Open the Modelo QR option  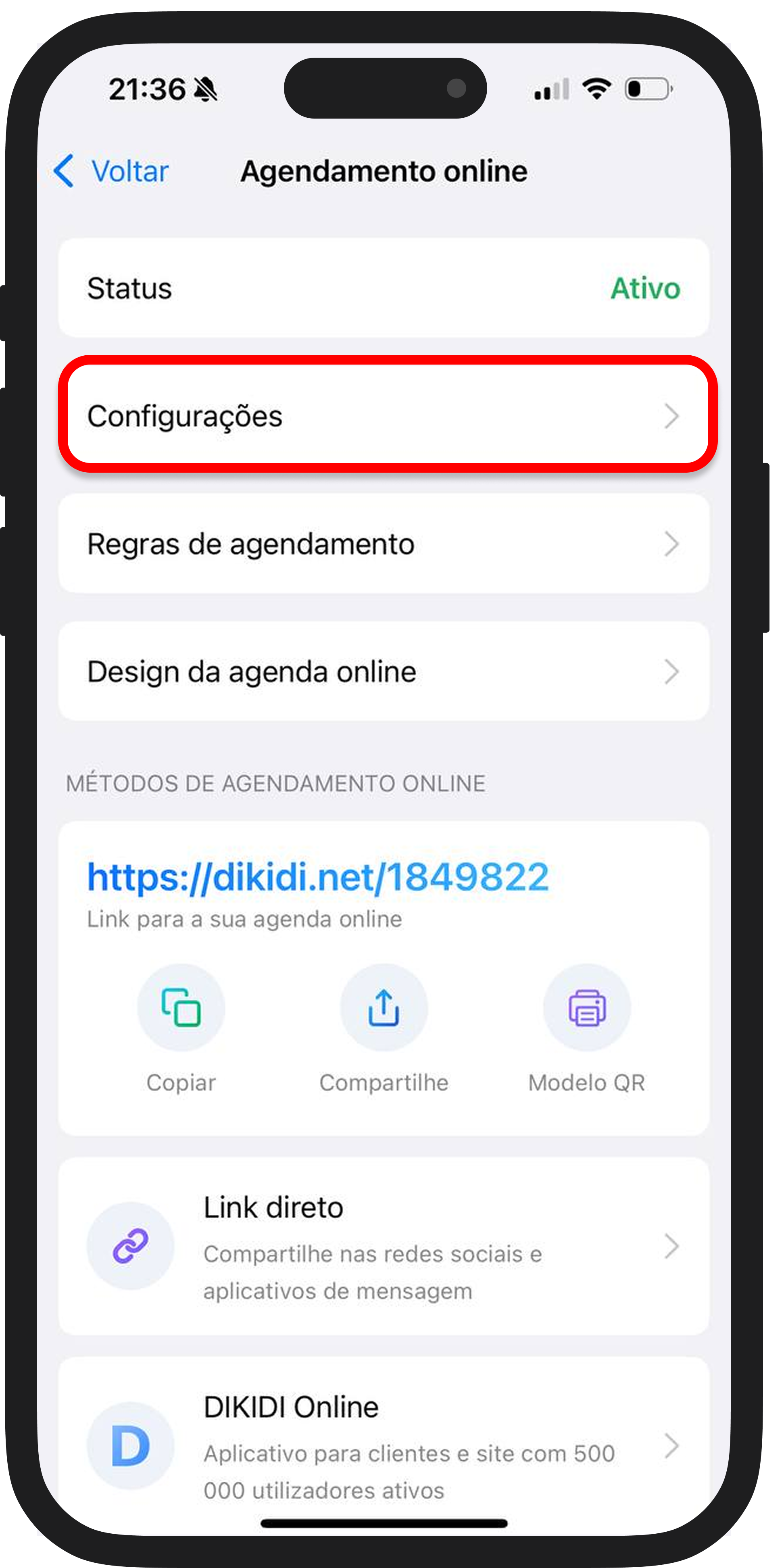(587, 1008)
